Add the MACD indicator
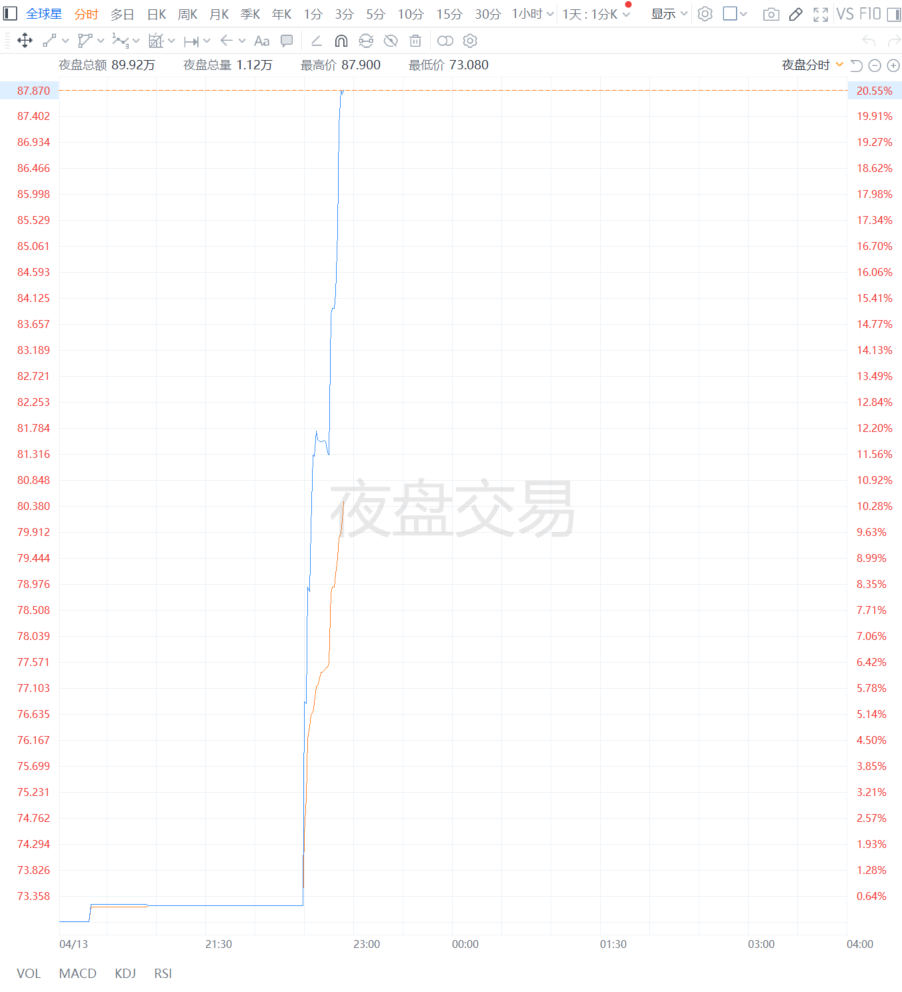Screen dimensions: 902x992 pos(78,973)
